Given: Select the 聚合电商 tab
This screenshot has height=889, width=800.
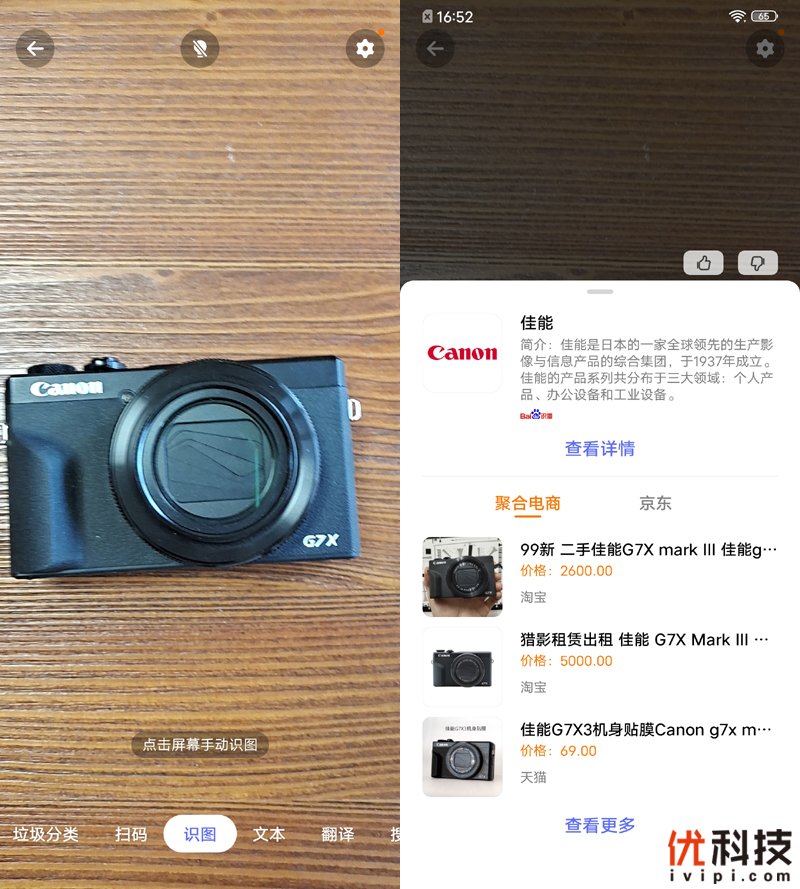Looking at the screenshot, I should [527, 504].
